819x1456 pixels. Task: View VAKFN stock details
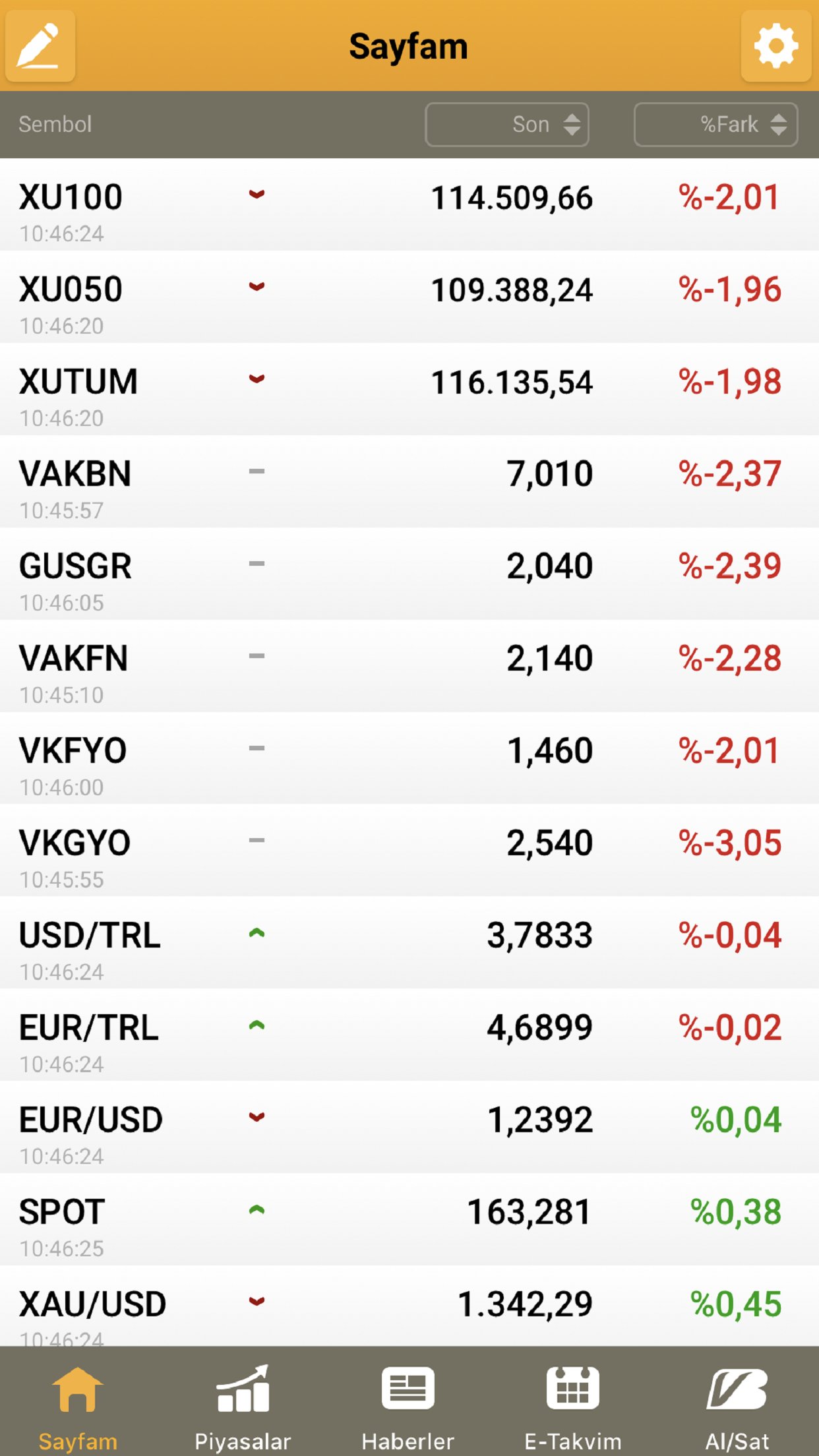409,666
